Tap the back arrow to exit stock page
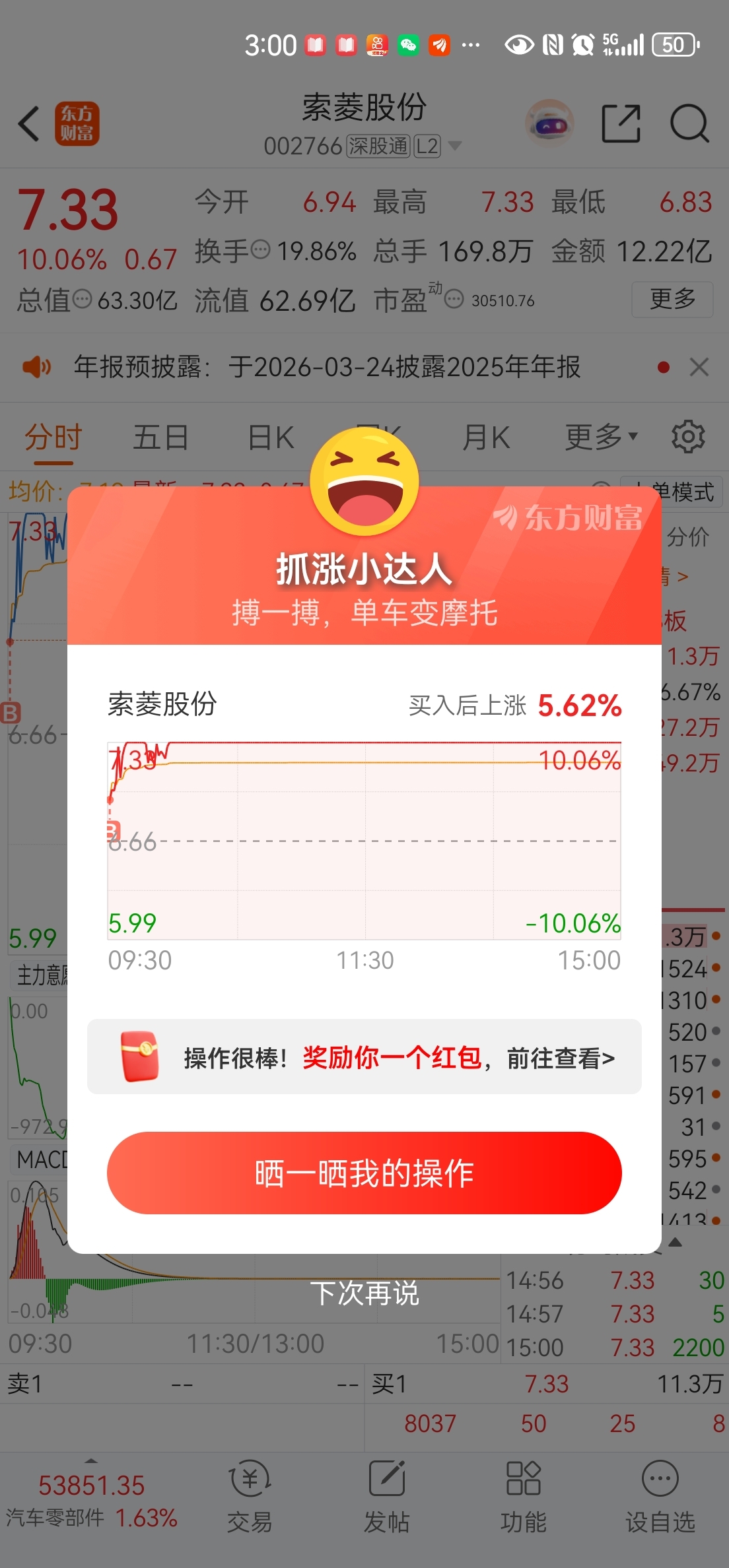Image resolution: width=729 pixels, height=1568 pixels. click(x=29, y=123)
